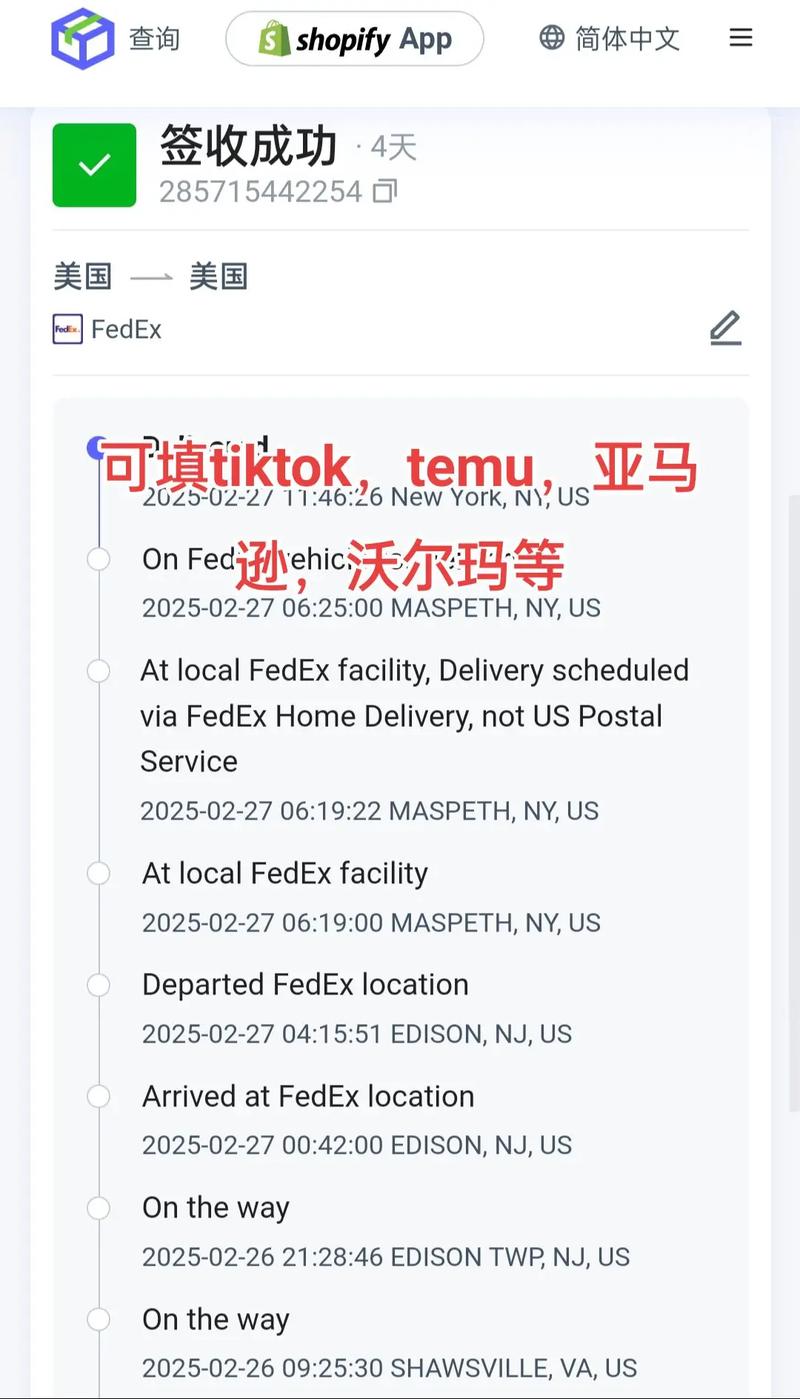Click the FedEx carrier logo
Screen dimensions: 800x1399
point(66,329)
